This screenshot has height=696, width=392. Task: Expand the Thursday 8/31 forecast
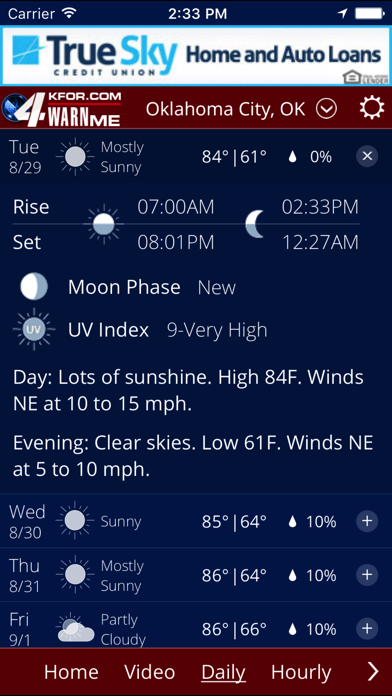pos(367,575)
